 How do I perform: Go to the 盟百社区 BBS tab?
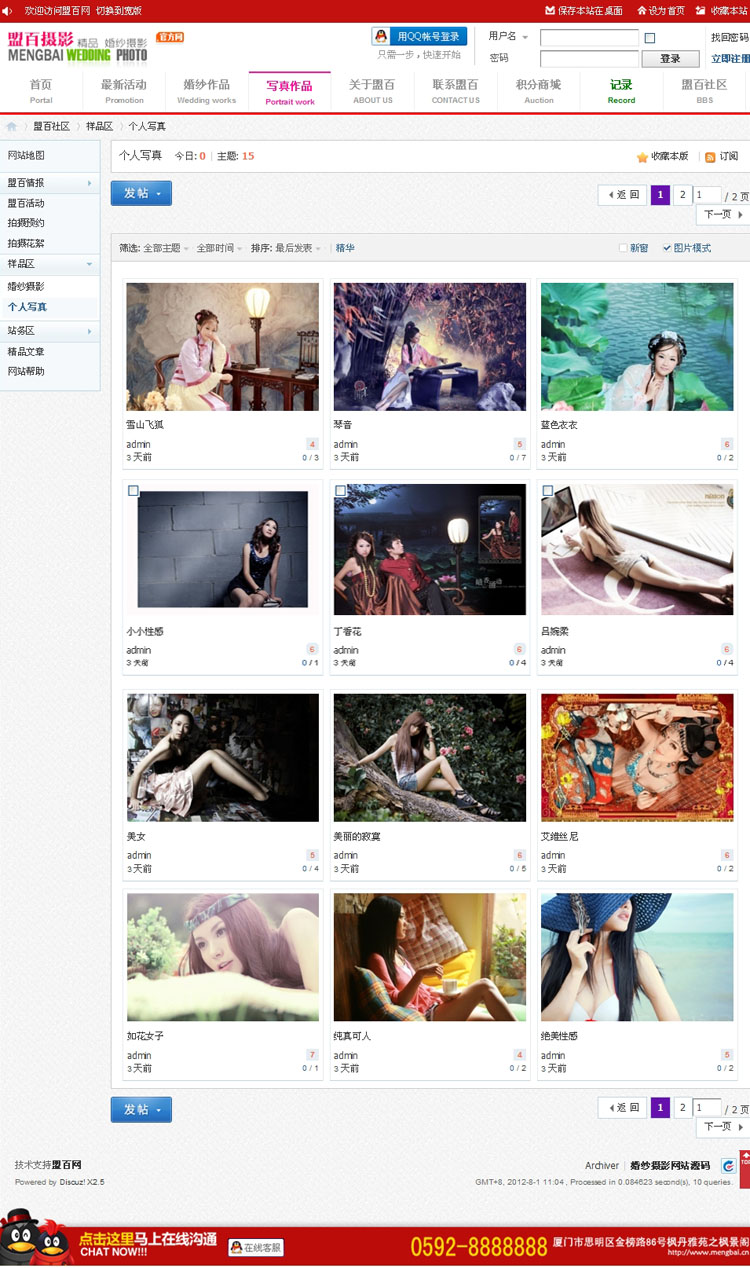[704, 91]
